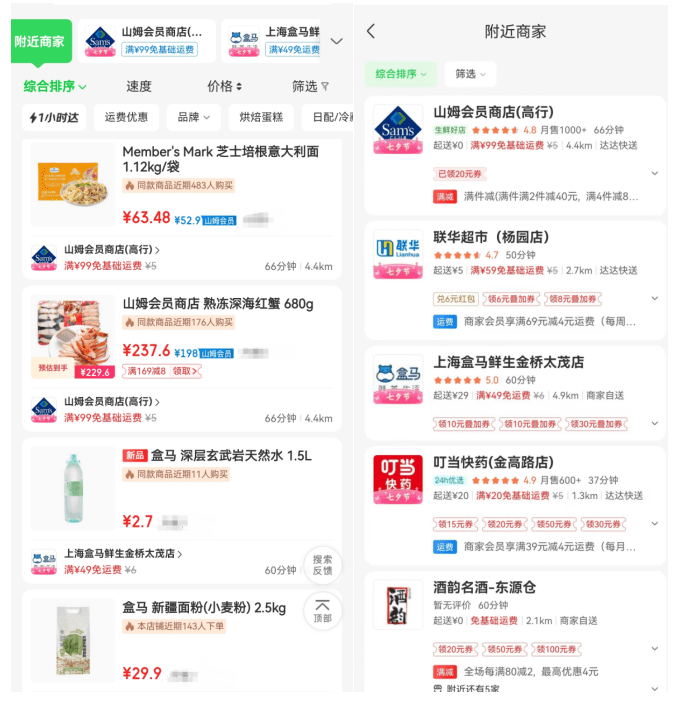The width and height of the screenshot is (678, 710).
Task: Open the Member's Mark 芝士培根意大利面 product
Action: tap(220, 160)
